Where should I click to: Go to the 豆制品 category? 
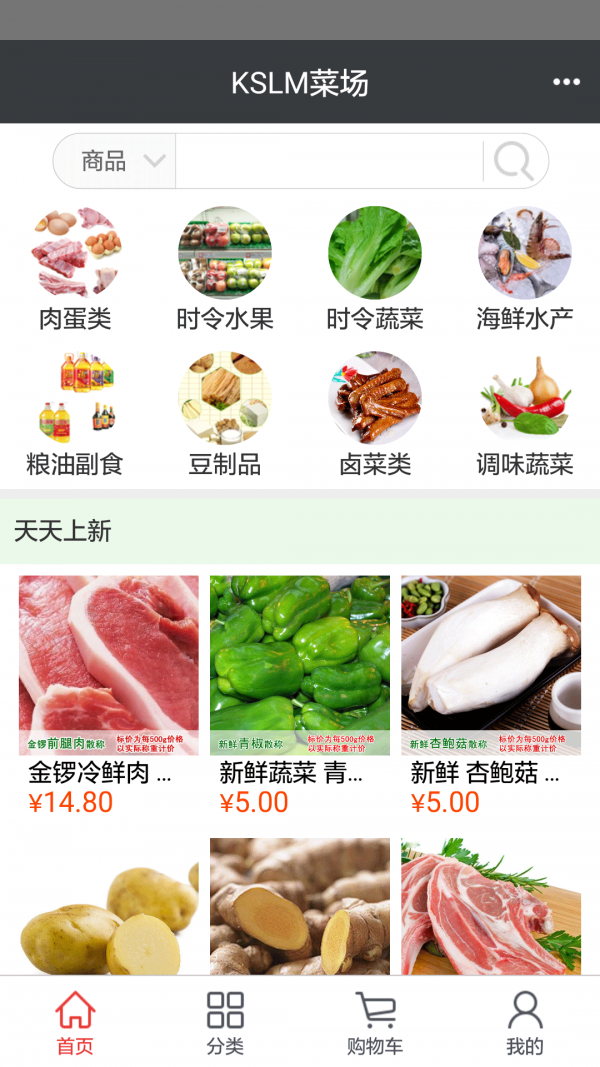click(x=225, y=413)
